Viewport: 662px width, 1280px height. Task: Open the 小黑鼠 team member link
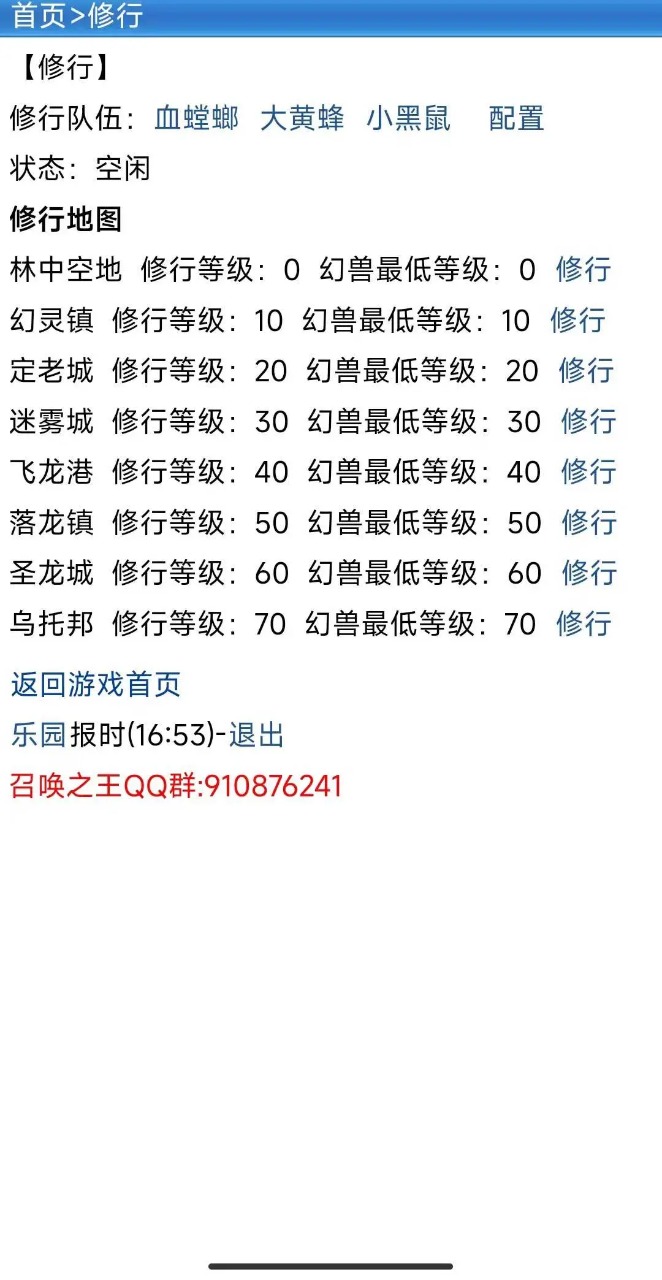coord(408,119)
